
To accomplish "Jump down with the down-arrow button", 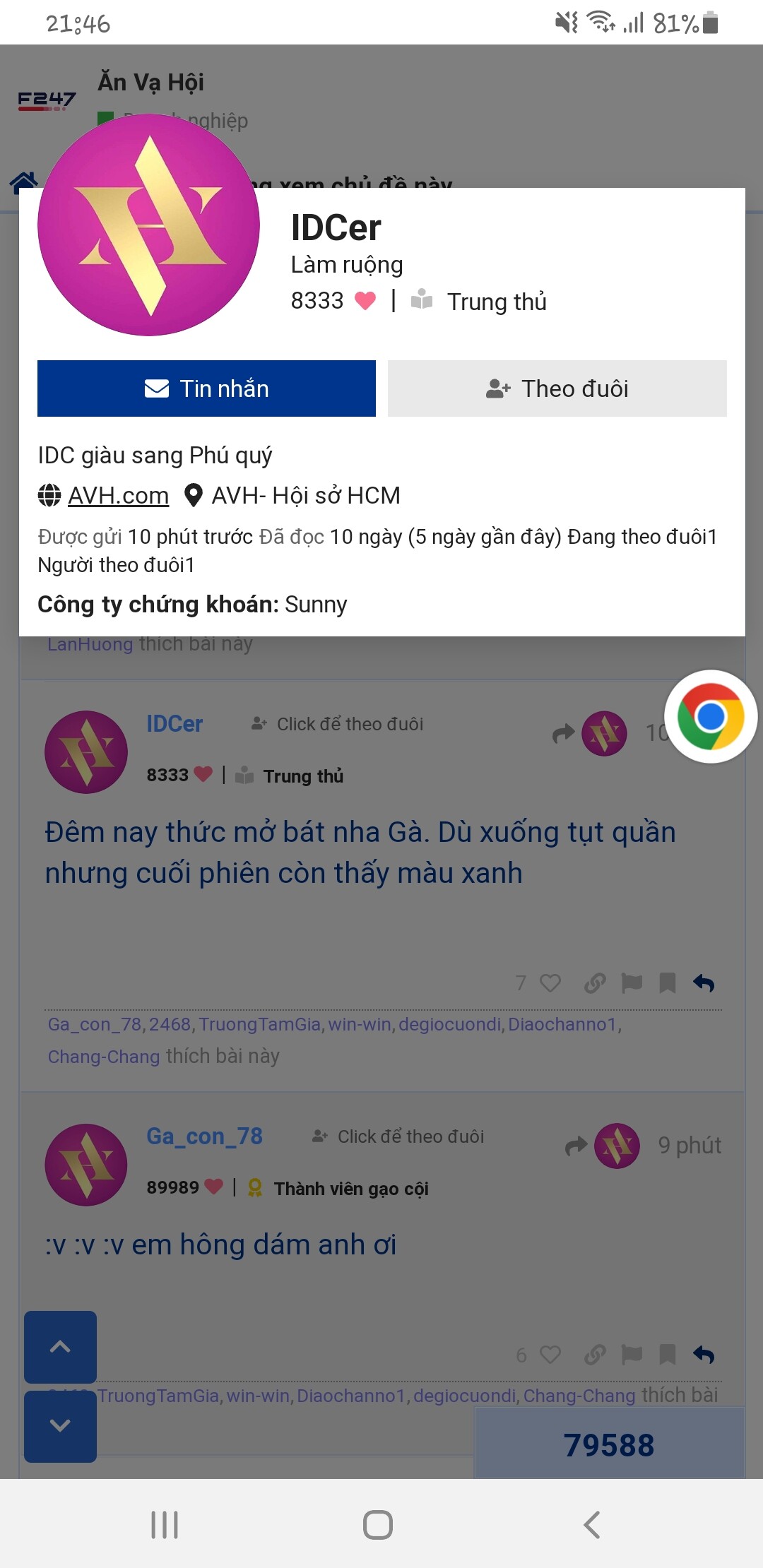I will (60, 1425).
